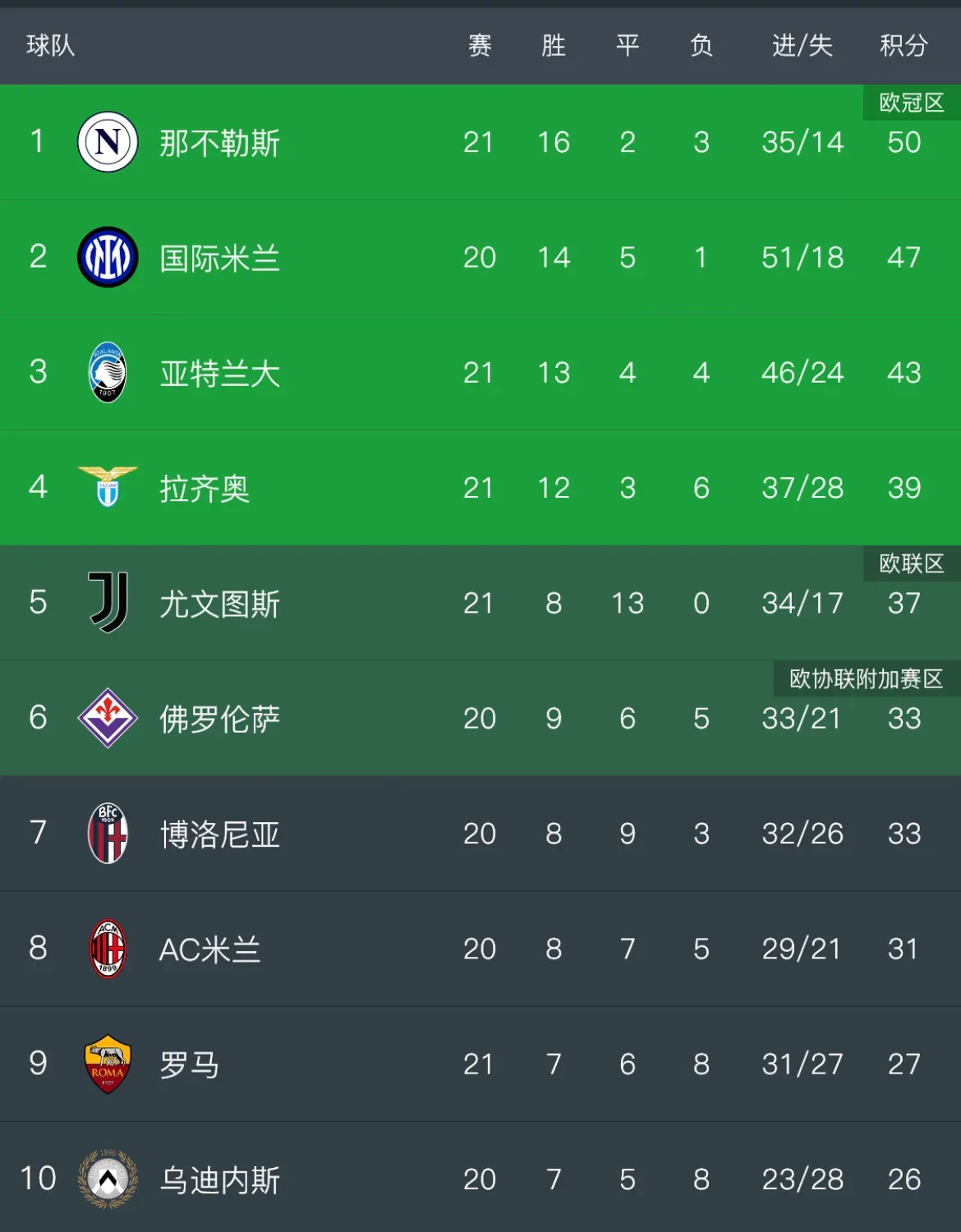Click the 进/失 column header
This screenshot has height=1232, width=961.
coord(802,46)
